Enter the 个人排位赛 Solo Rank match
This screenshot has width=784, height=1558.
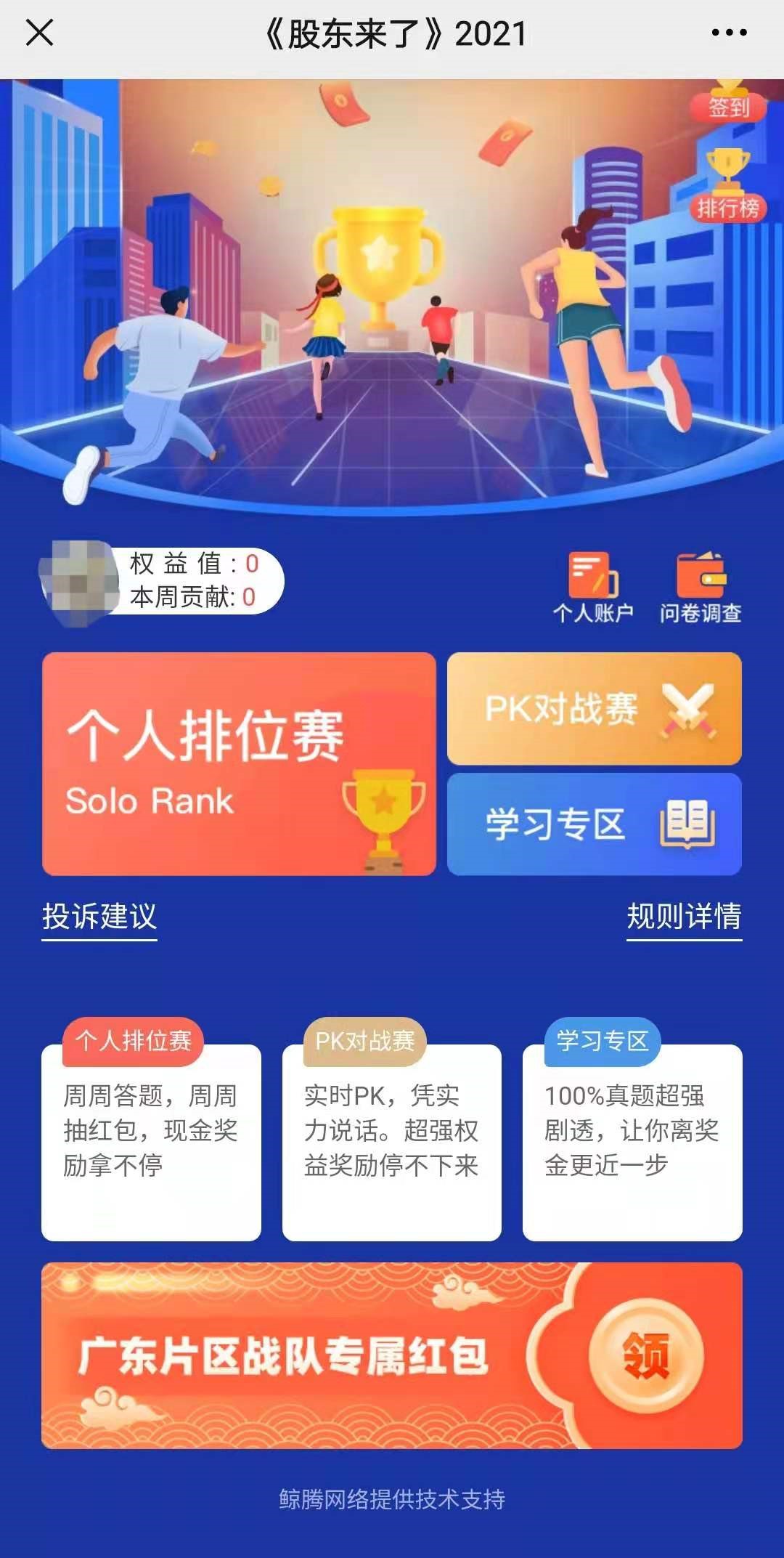[x=239, y=763]
